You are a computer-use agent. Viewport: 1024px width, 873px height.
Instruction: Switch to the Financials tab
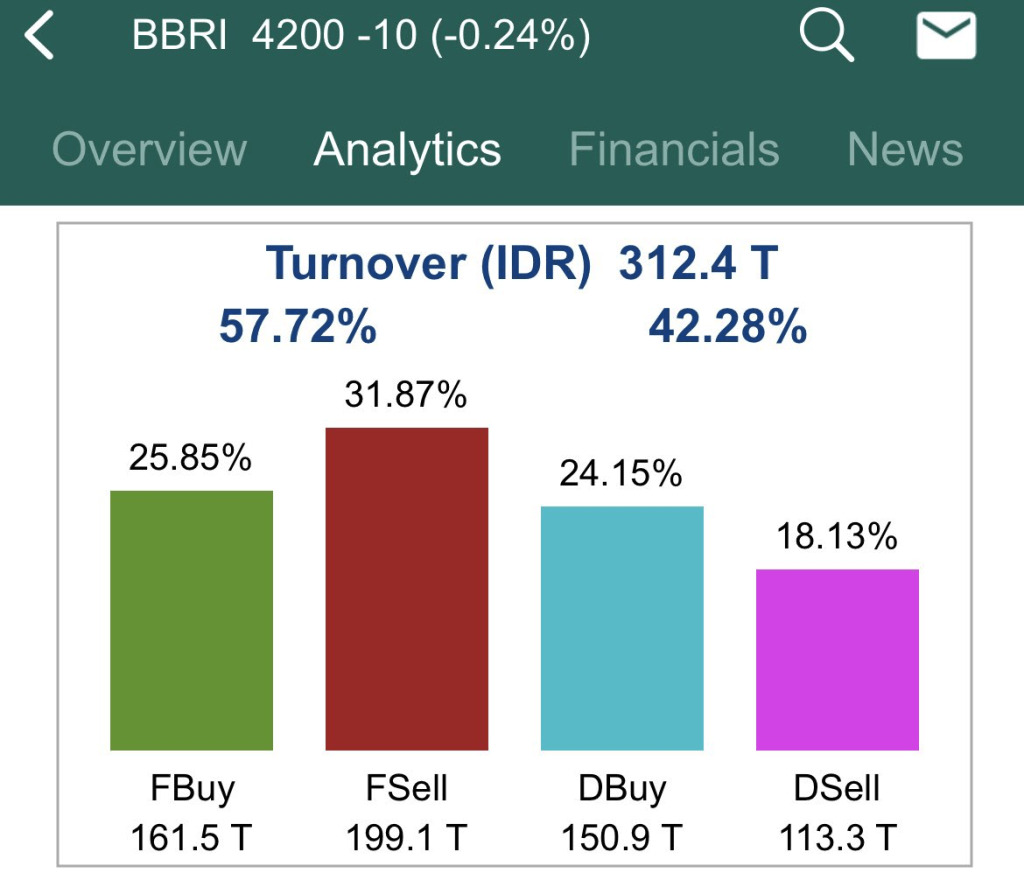(x=674, y=150)
